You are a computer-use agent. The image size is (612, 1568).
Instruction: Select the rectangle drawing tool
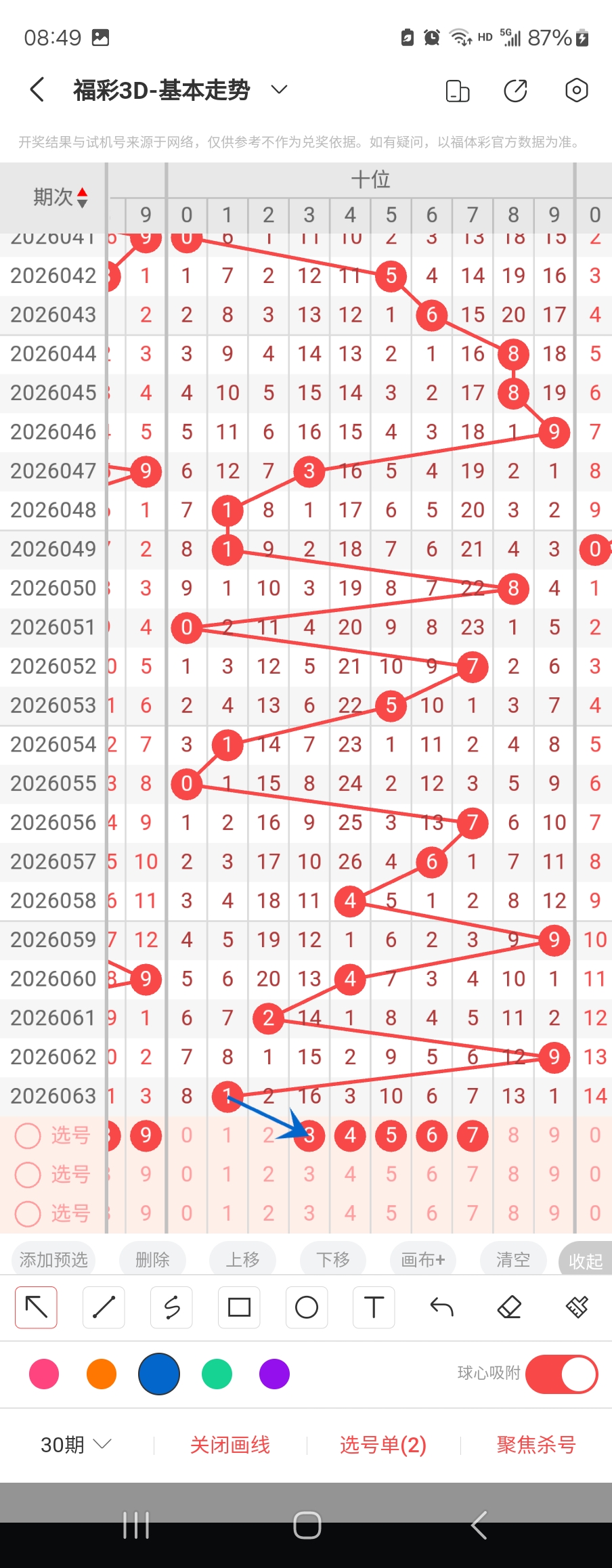(239, 1307)
